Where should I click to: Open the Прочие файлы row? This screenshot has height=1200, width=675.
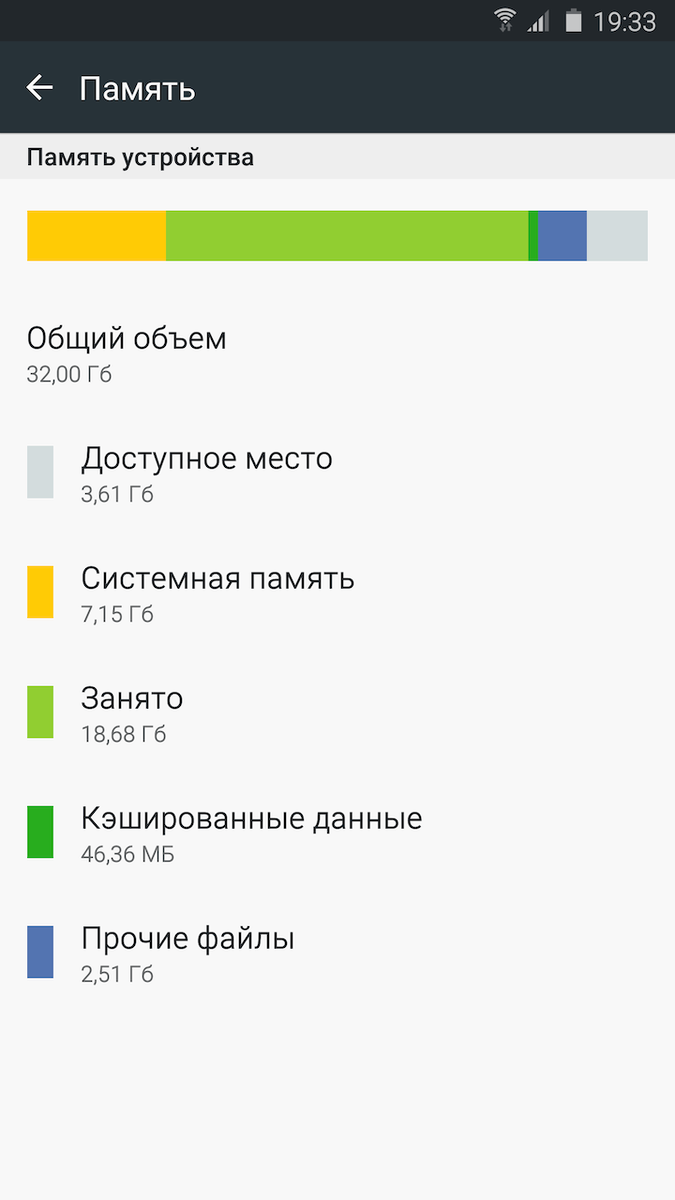coord(337,952)
